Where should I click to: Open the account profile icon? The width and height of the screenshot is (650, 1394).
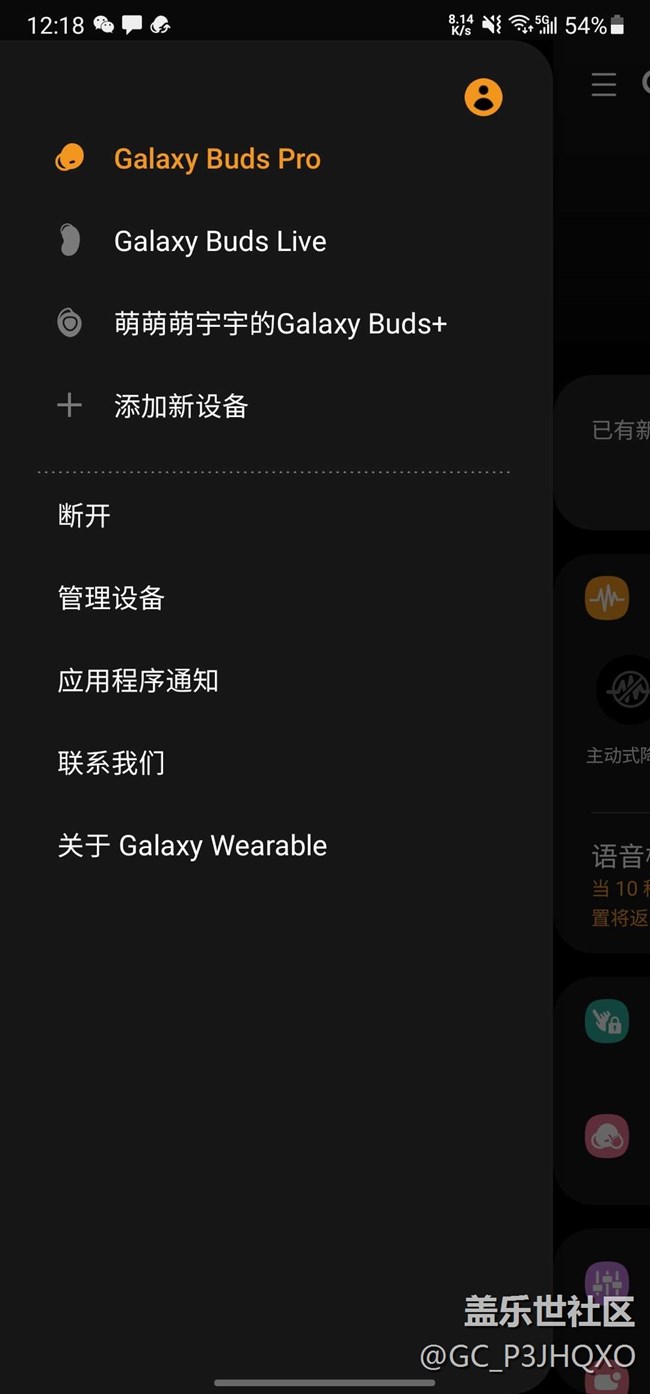(483, 97)
